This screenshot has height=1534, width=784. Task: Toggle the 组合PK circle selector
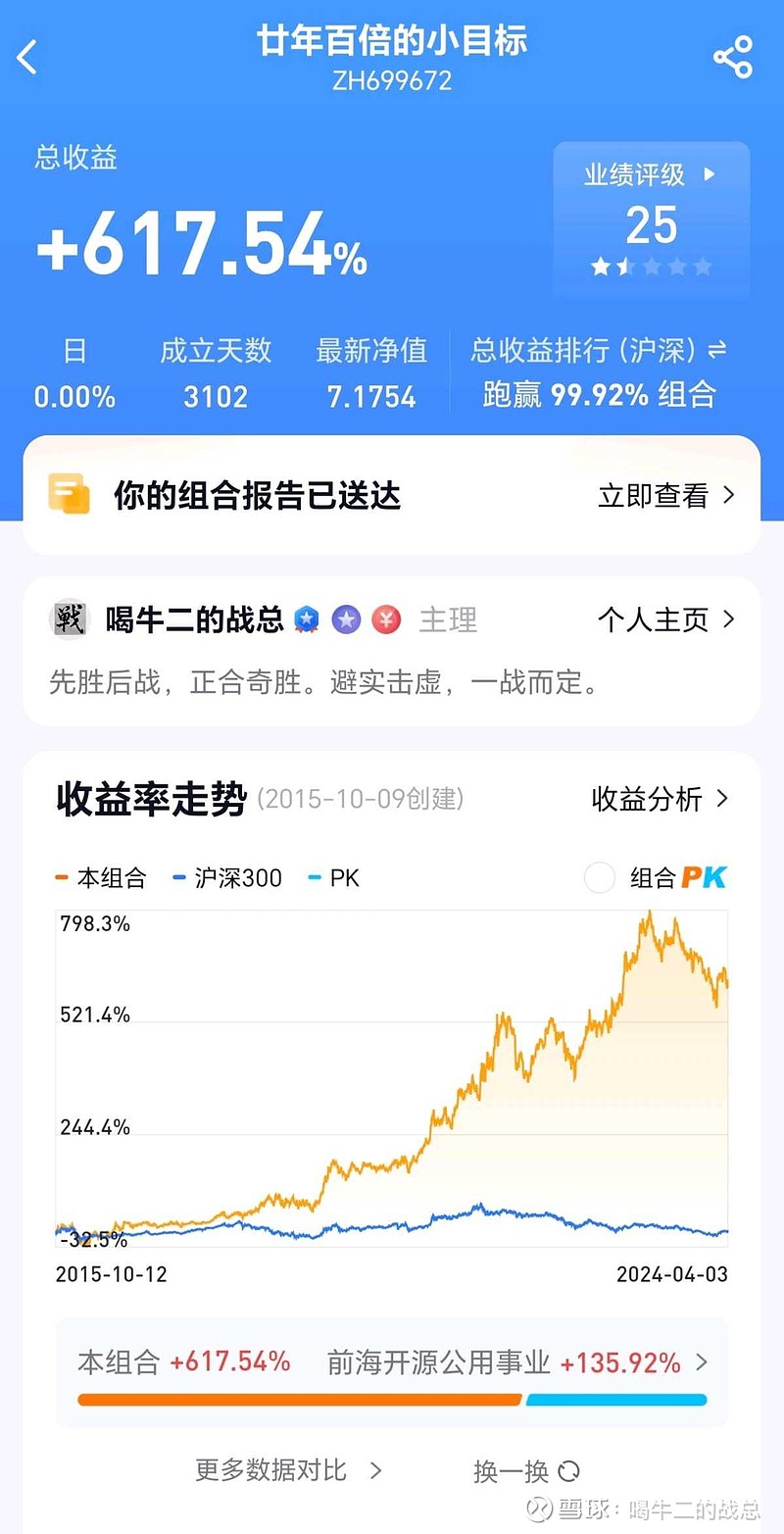(x=599, y=878)
